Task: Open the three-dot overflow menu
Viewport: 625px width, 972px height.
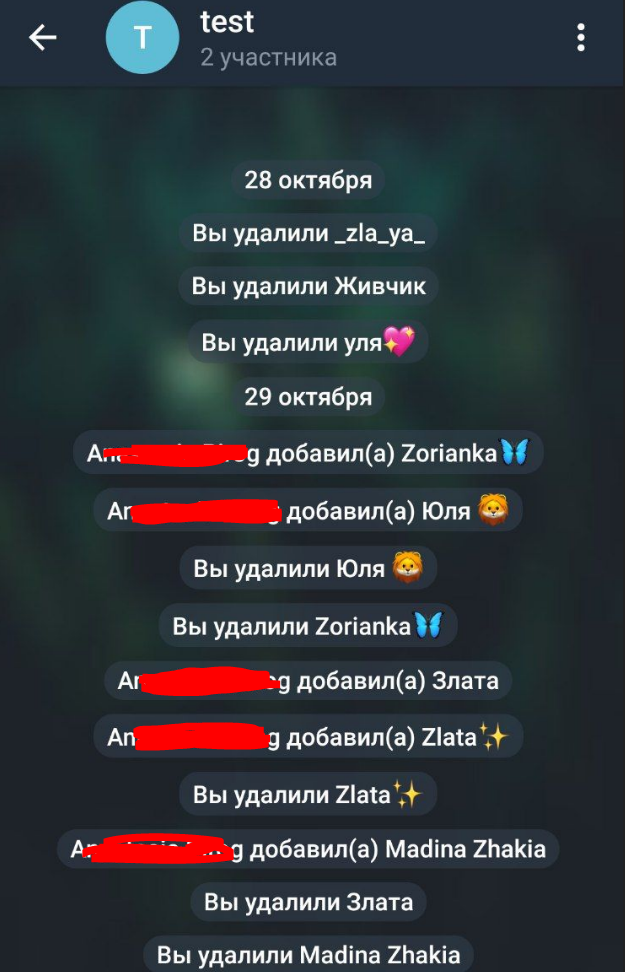Action: click(x=580, y=38)
